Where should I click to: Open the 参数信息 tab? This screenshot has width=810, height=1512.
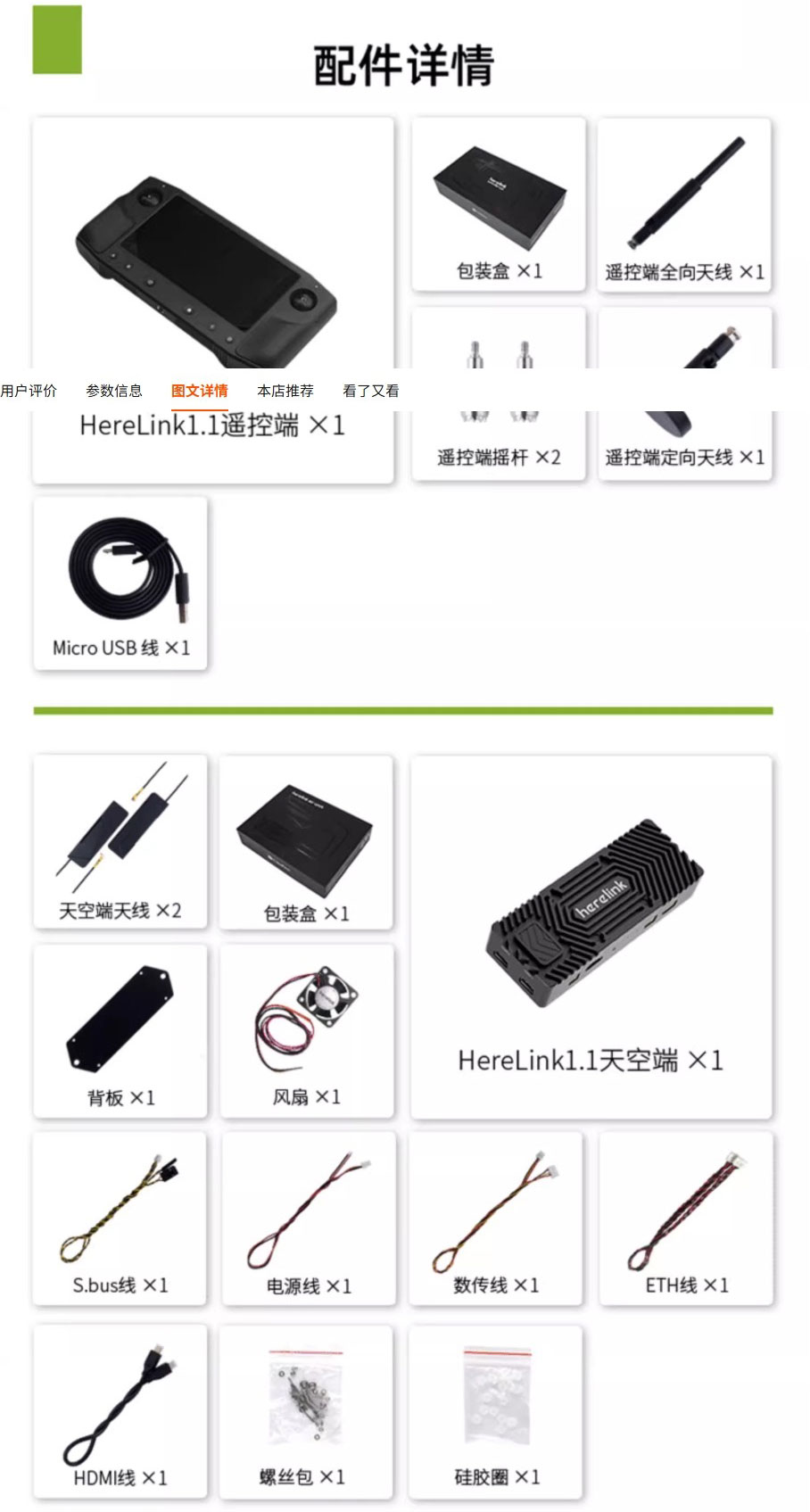pos(114,391)
